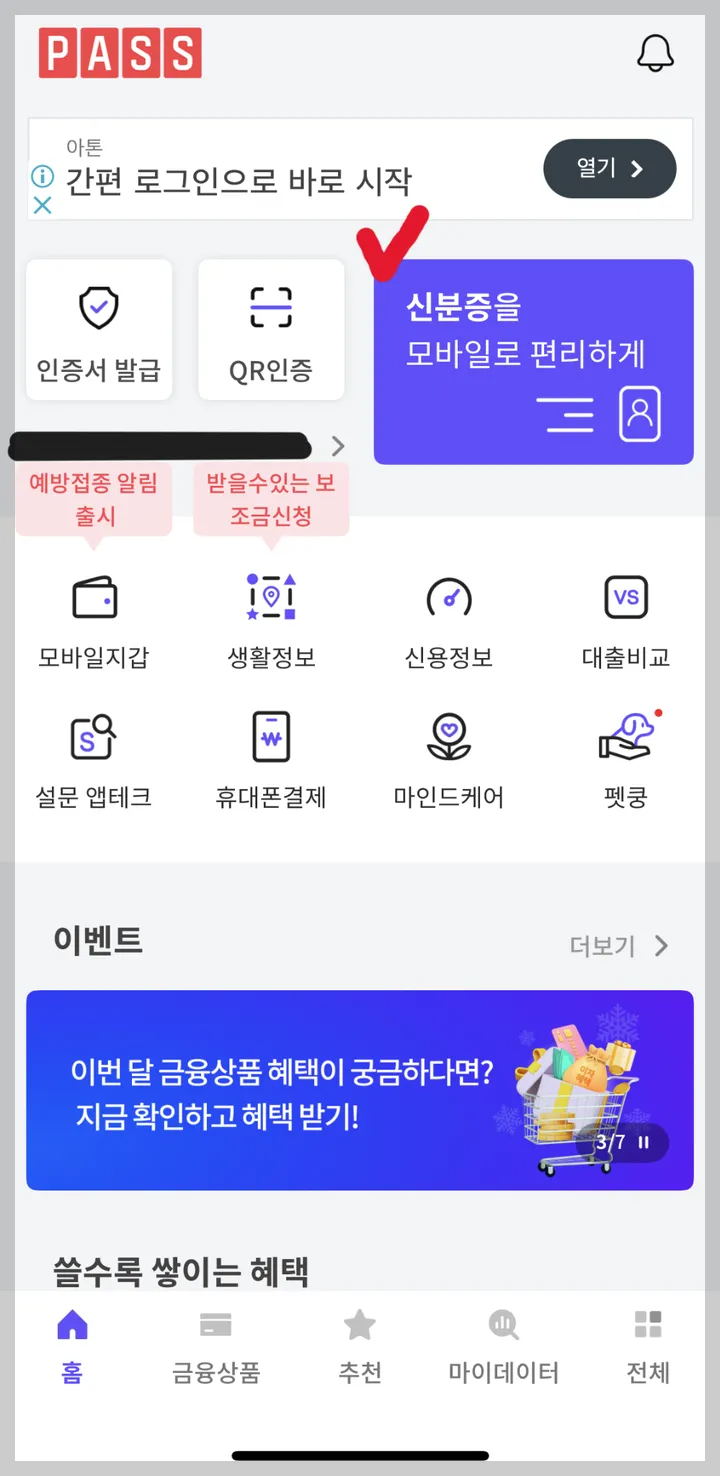This screenshot has width=720, height=1476.
Task: Tap the PASS logo
Action: coord(120,52)
